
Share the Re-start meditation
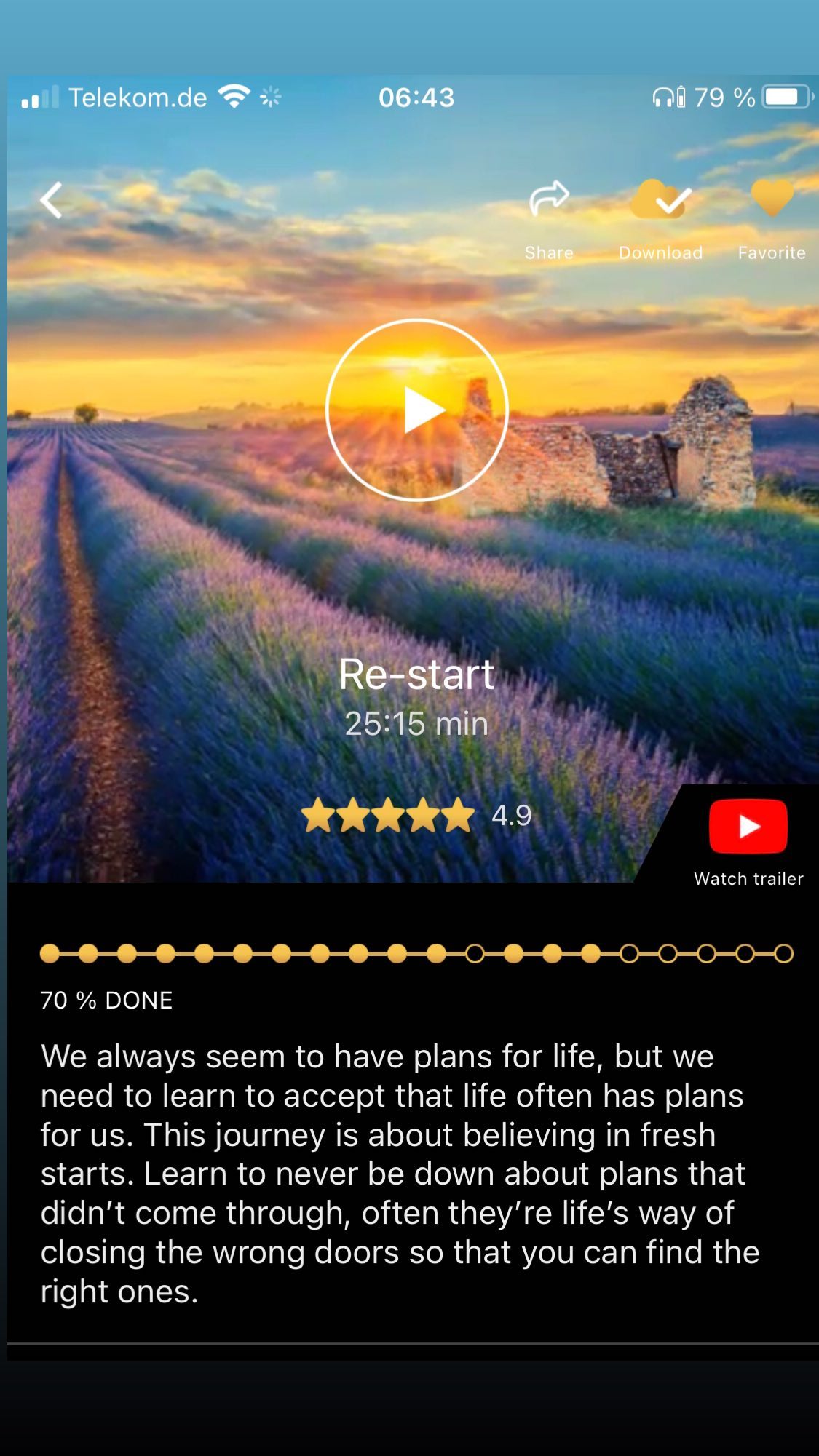click(549, 199)
